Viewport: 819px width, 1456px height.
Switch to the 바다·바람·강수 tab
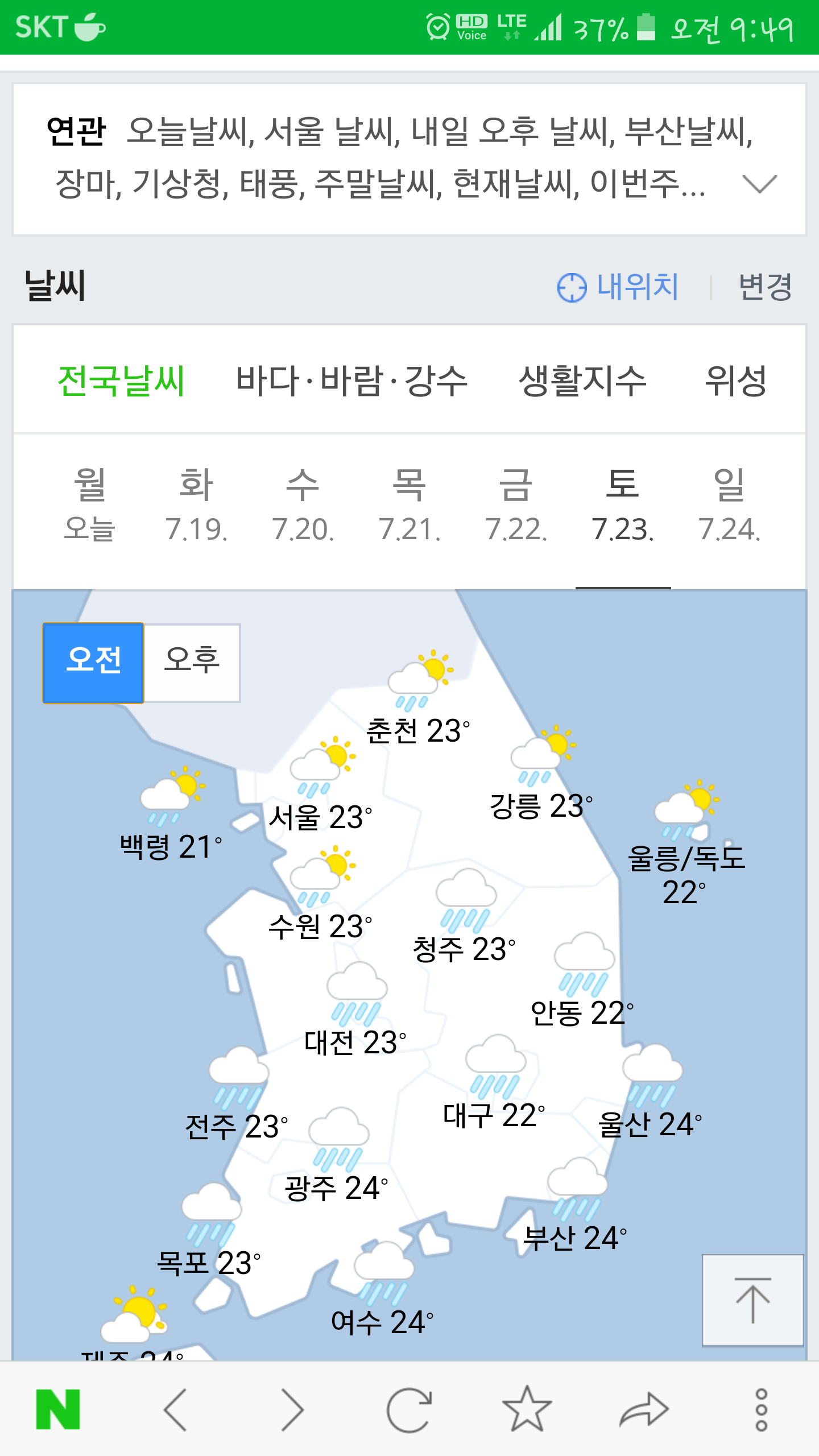coord(351,380)
